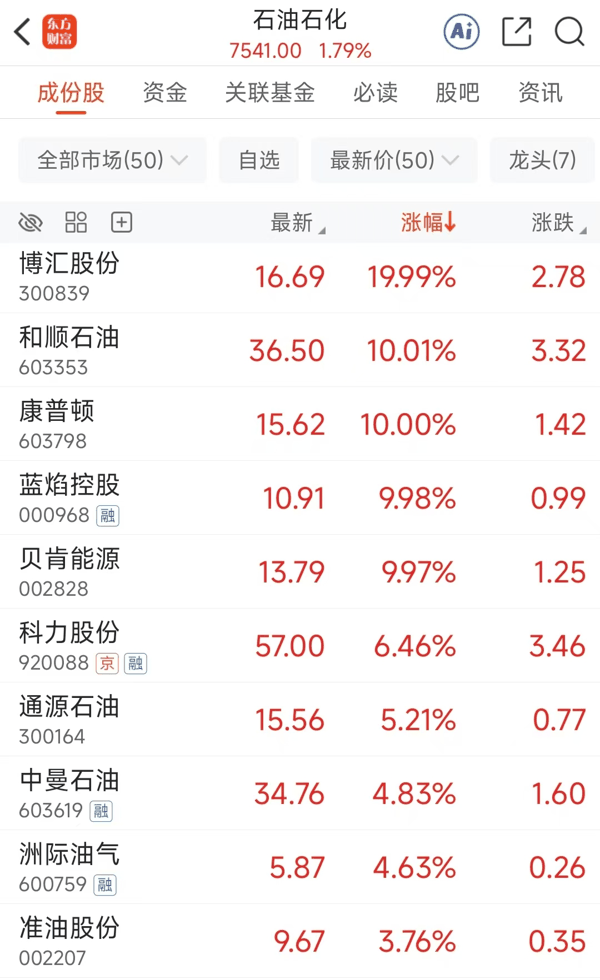
Task: Expand the 全部市场(50) dropdown
Action: pos(112,160)
